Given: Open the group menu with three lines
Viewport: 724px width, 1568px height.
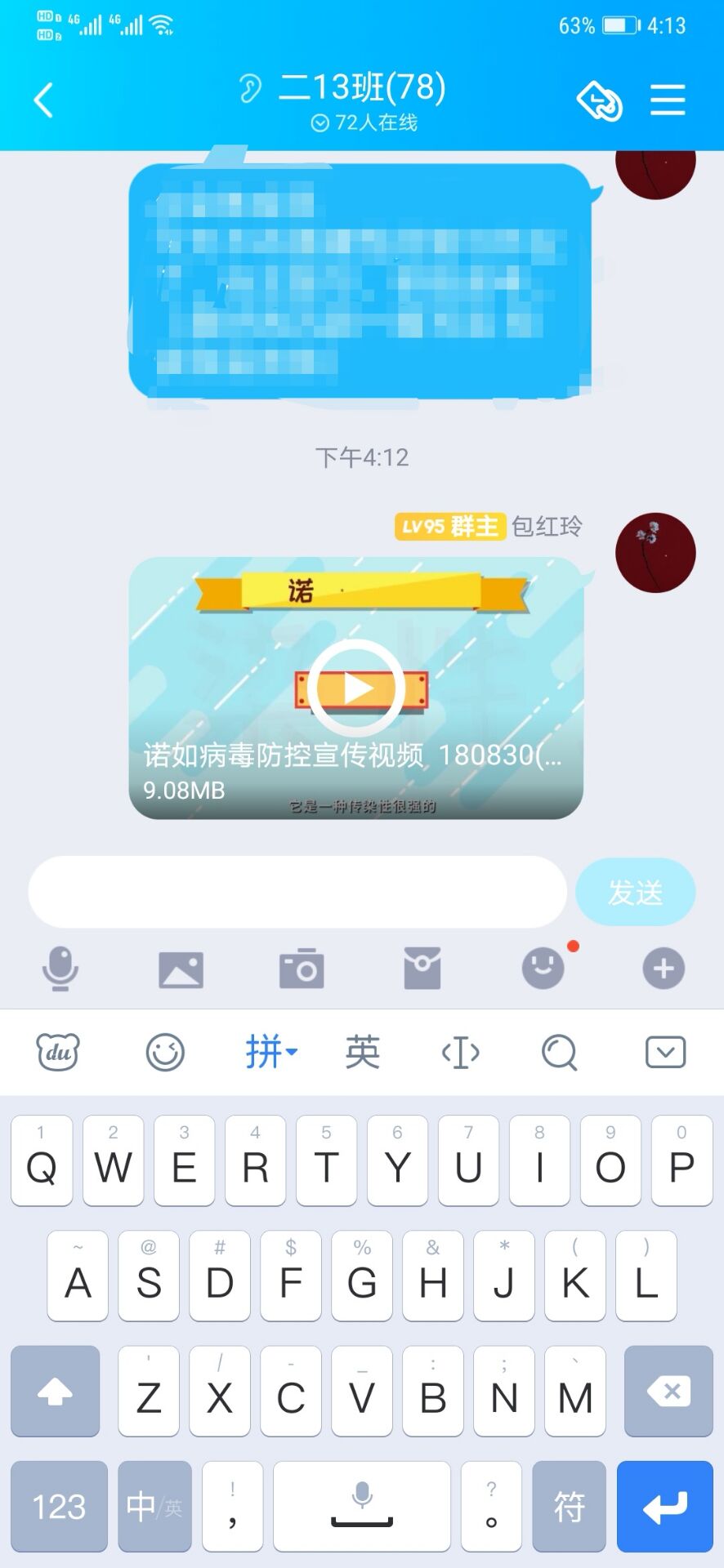Looking at the screenshot, I should coord(668,100).
